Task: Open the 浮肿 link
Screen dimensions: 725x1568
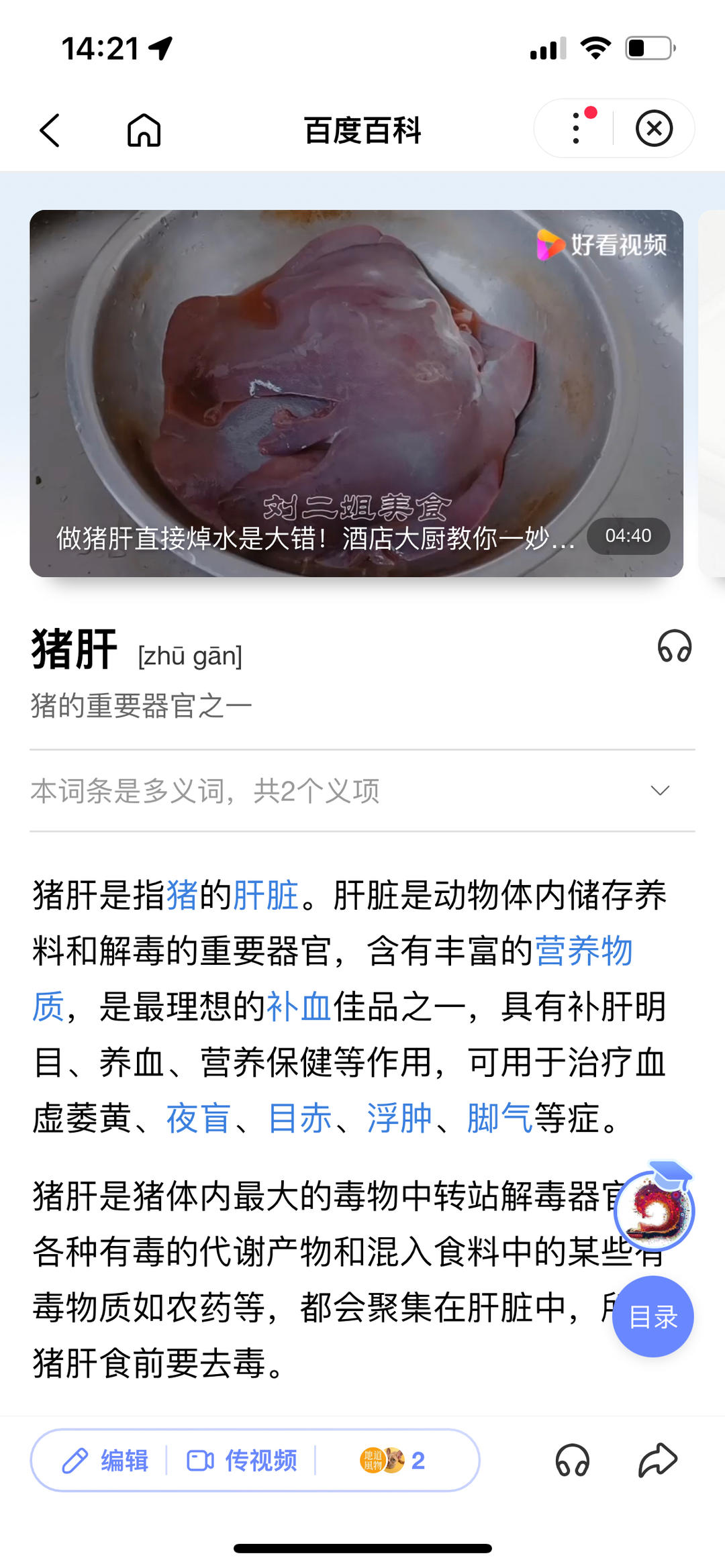Action: [x=399, y=1118]
